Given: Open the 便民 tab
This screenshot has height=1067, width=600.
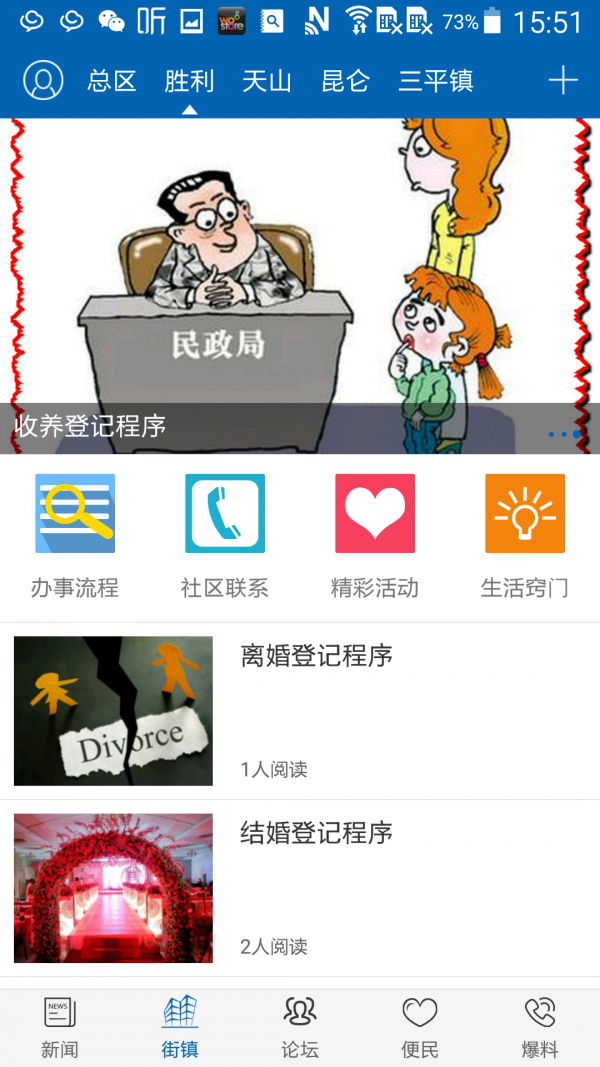Looking at the screenshot, I should (420, 1028).
